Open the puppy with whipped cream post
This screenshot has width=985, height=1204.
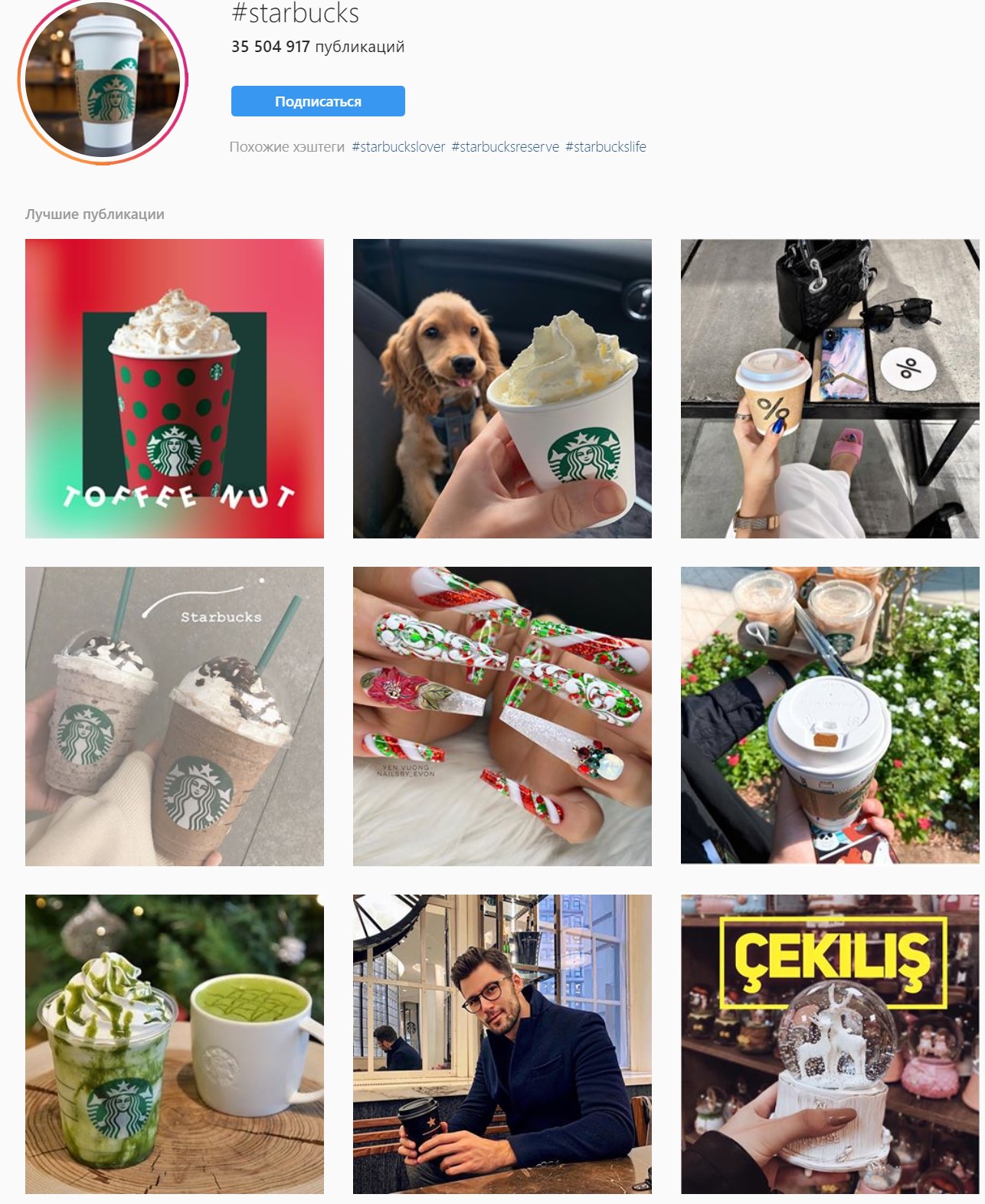(x=502, y=388)
